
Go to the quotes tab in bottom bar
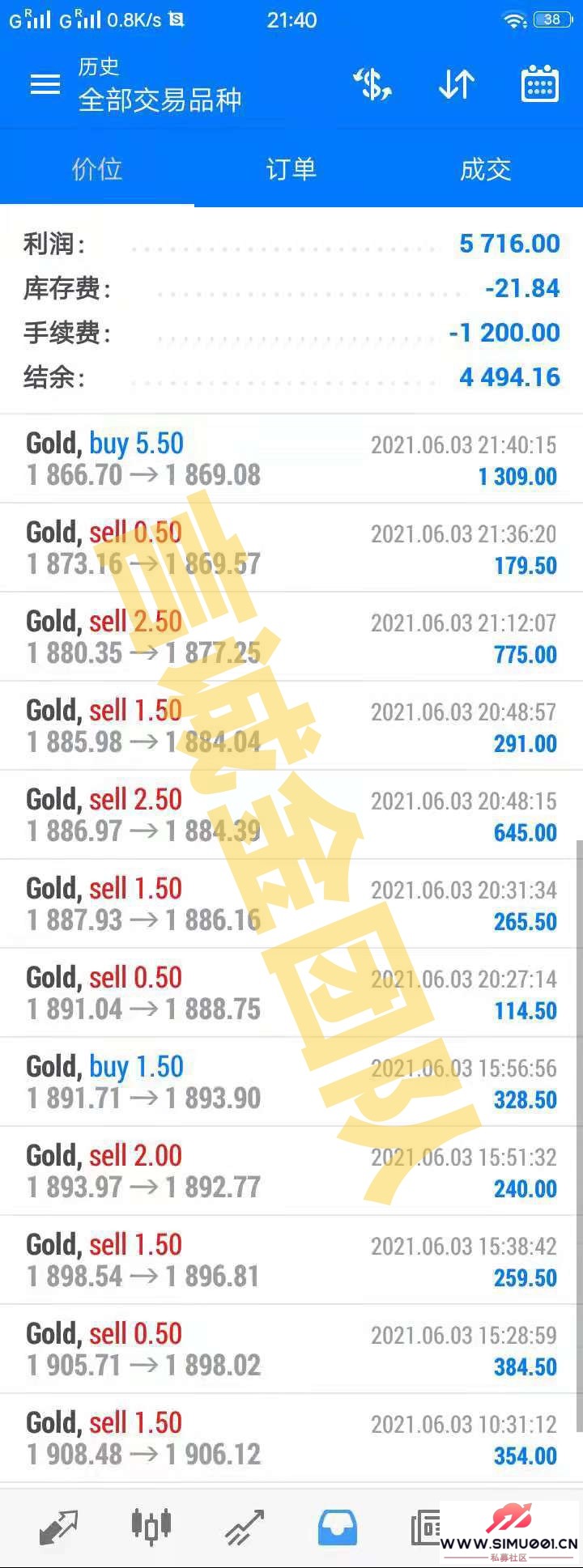click(x=58, y=1528)
